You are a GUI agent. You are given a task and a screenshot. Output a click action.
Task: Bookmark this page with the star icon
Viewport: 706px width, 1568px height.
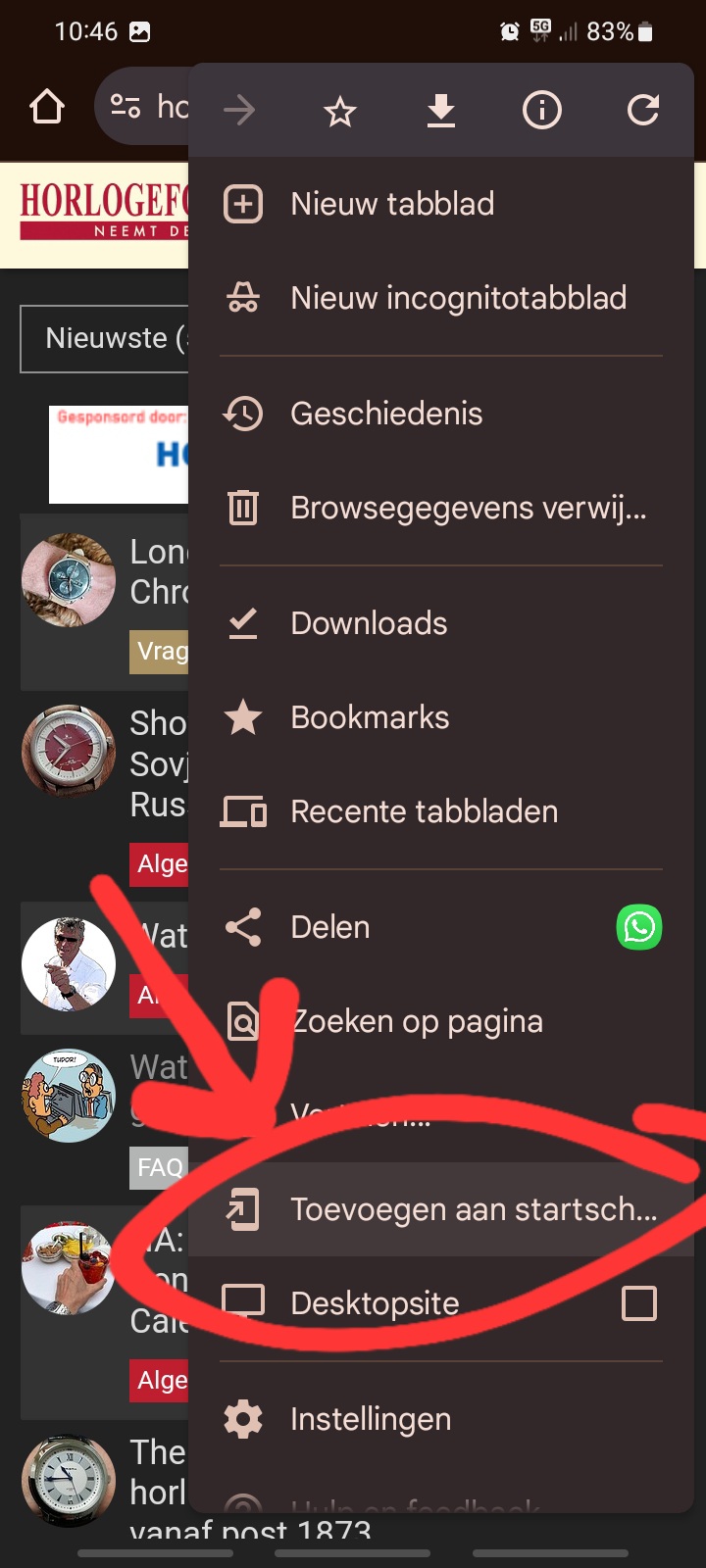(x=340, y=111)
